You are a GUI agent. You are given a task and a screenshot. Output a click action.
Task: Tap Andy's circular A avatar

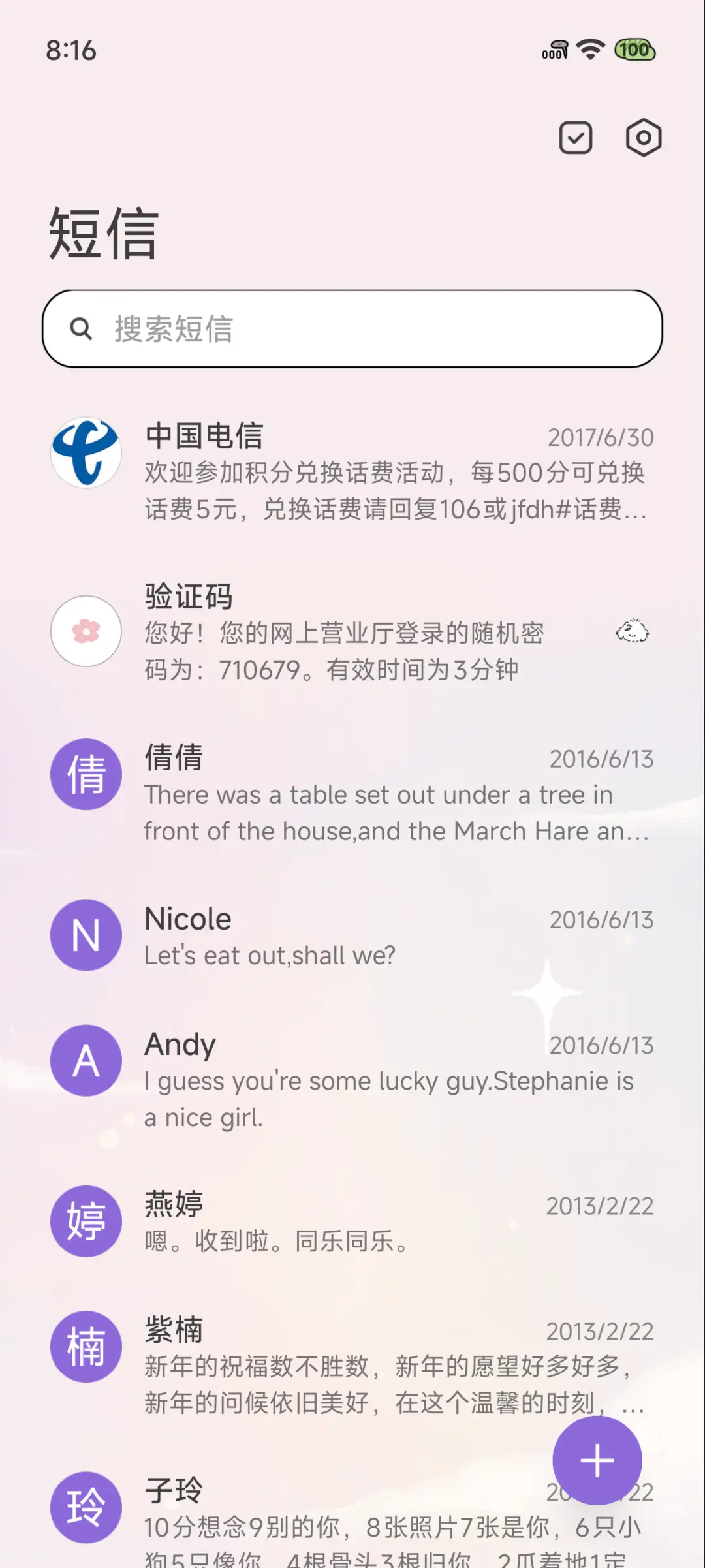[86, 1061]
